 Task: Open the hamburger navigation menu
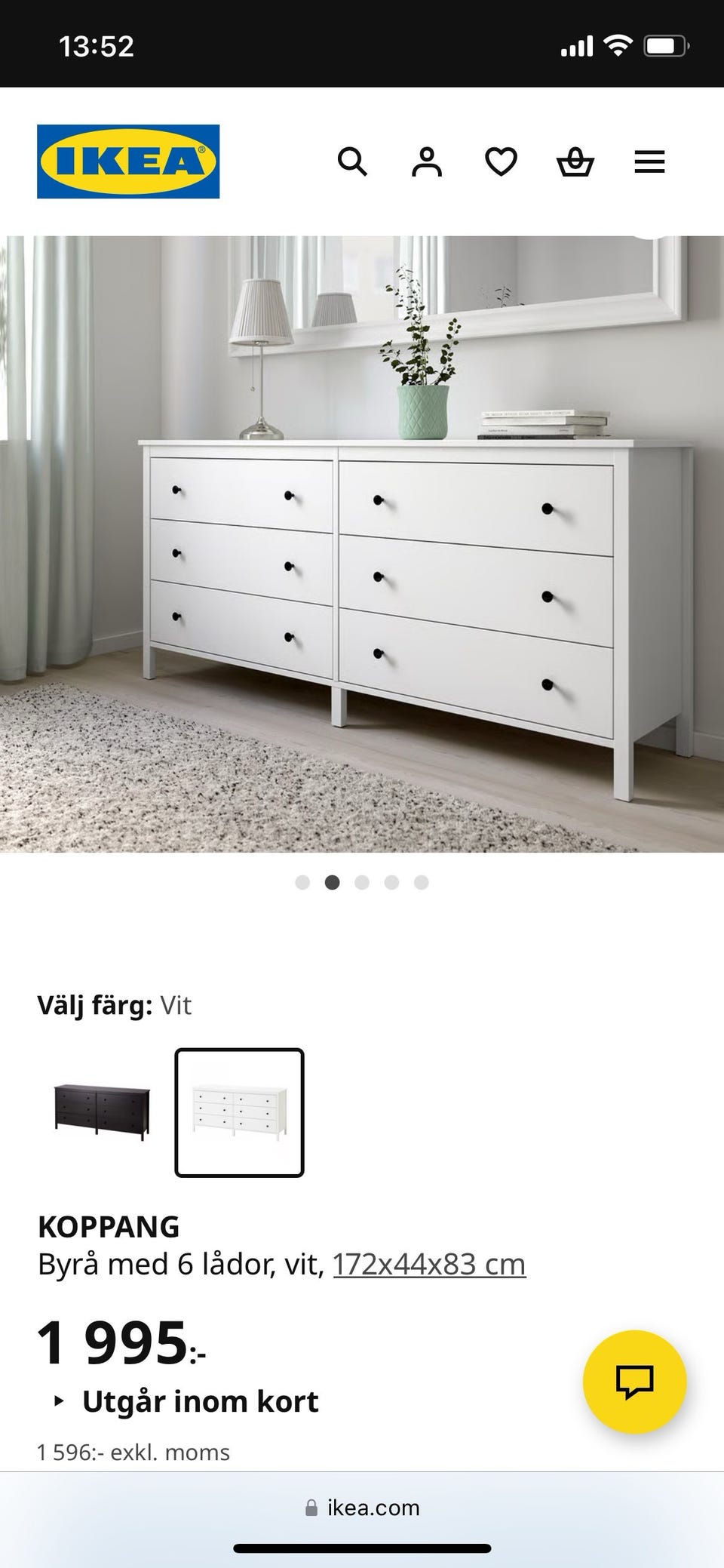649,162
